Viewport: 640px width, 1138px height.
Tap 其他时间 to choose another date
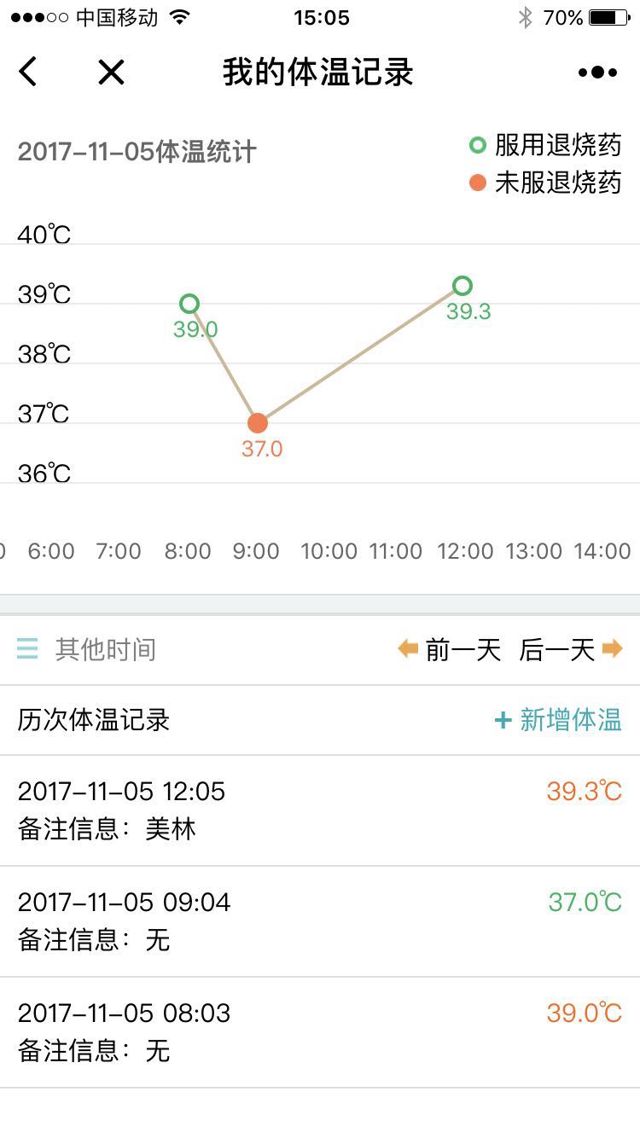pyautogui.click(x=88, y=650)
